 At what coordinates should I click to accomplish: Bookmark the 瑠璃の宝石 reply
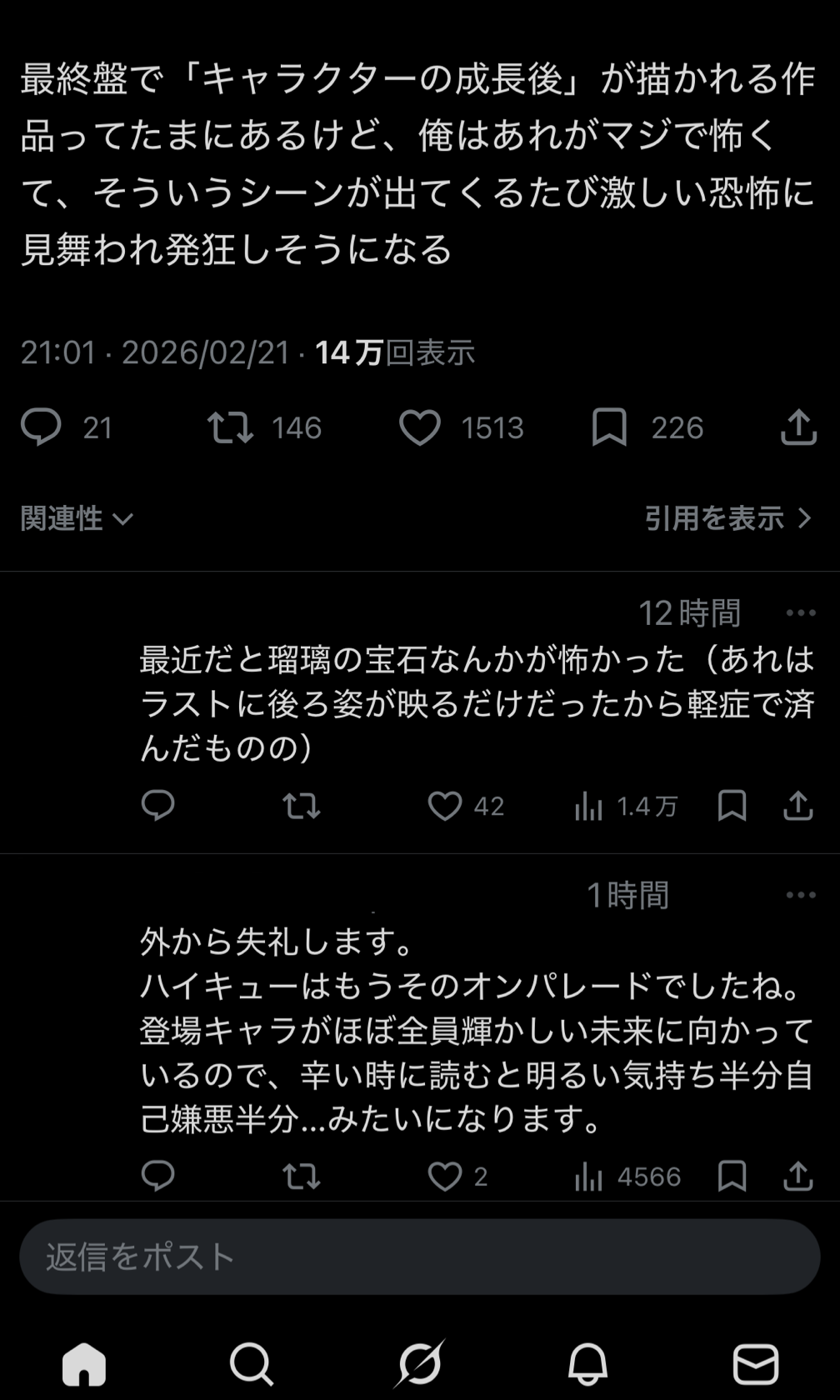tap(732, 806)
